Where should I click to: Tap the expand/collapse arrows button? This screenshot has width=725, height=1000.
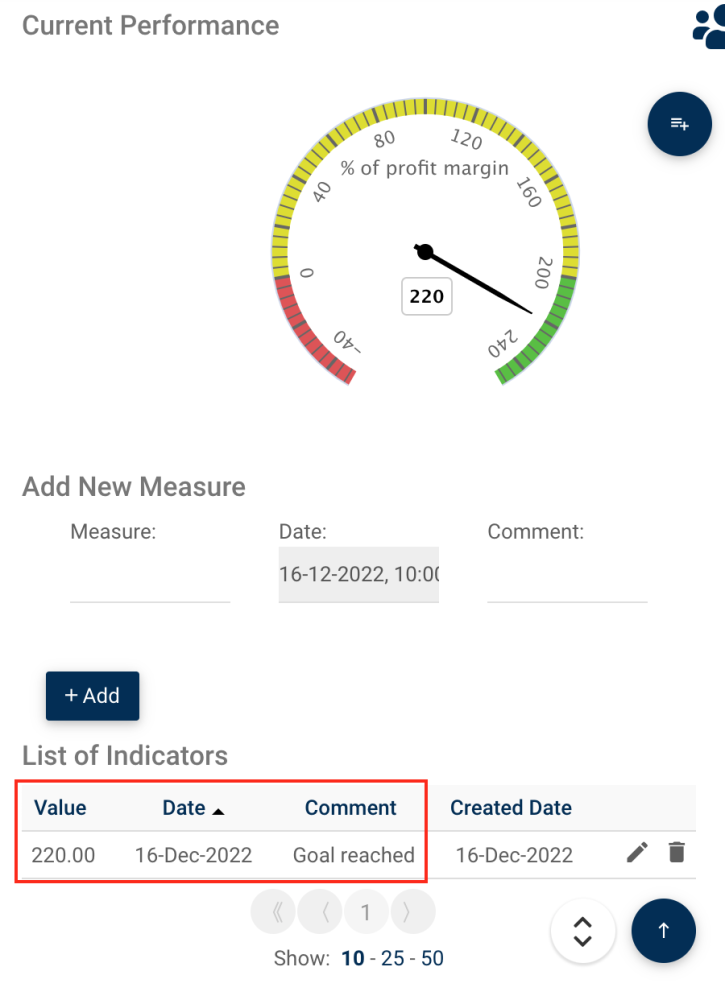pos(582,931)
